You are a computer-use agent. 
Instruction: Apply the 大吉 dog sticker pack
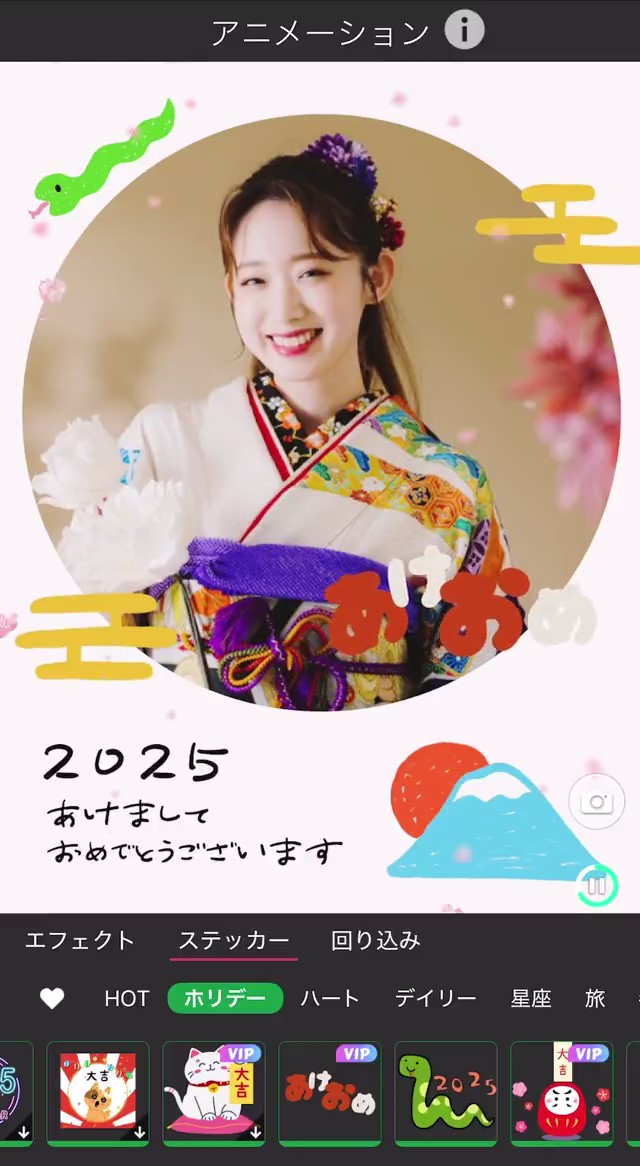coord(98,1092)
